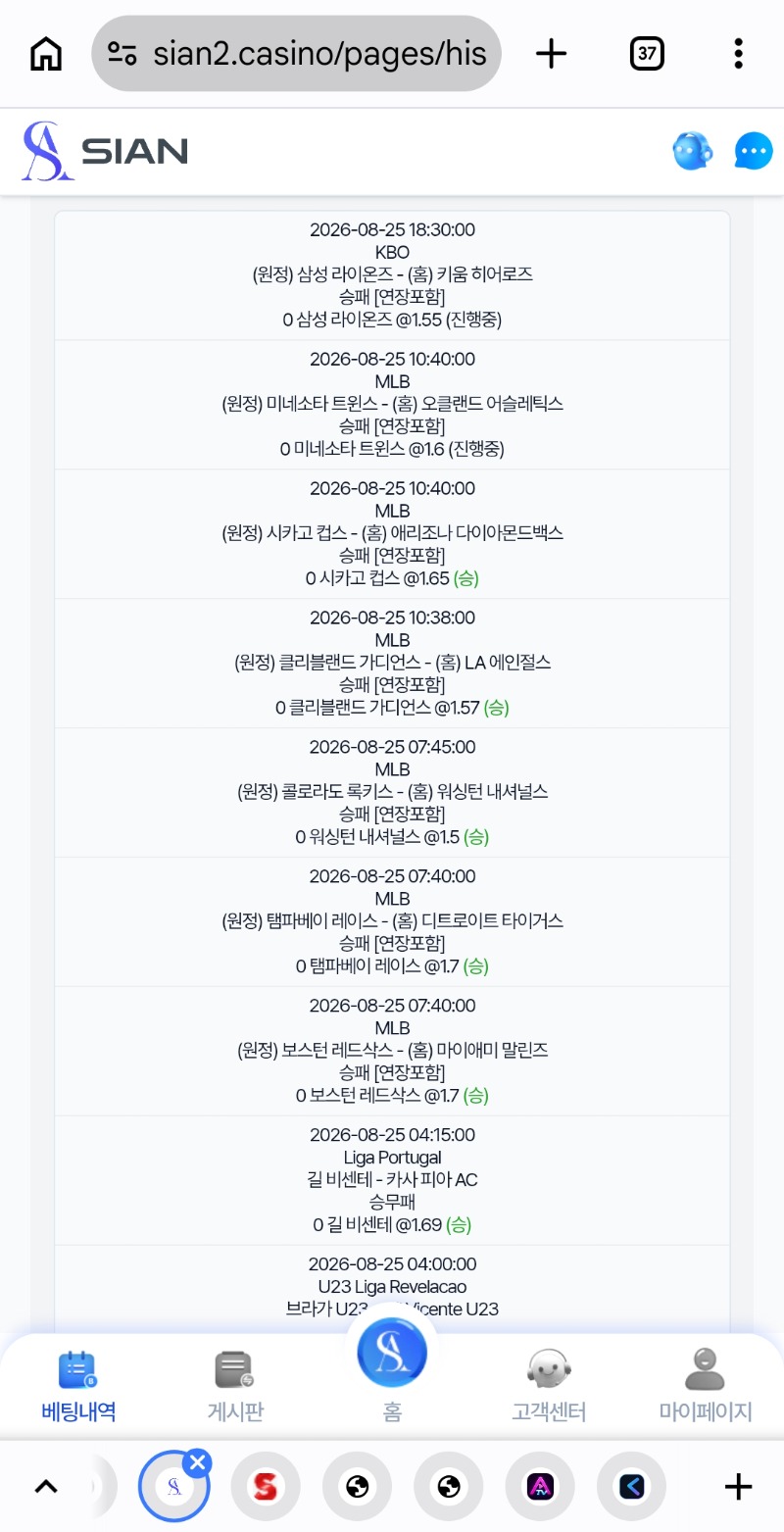Screen dimensions: 784x1532
Task: Expand the tab strip with up chevron
Action: (45, 1487)
